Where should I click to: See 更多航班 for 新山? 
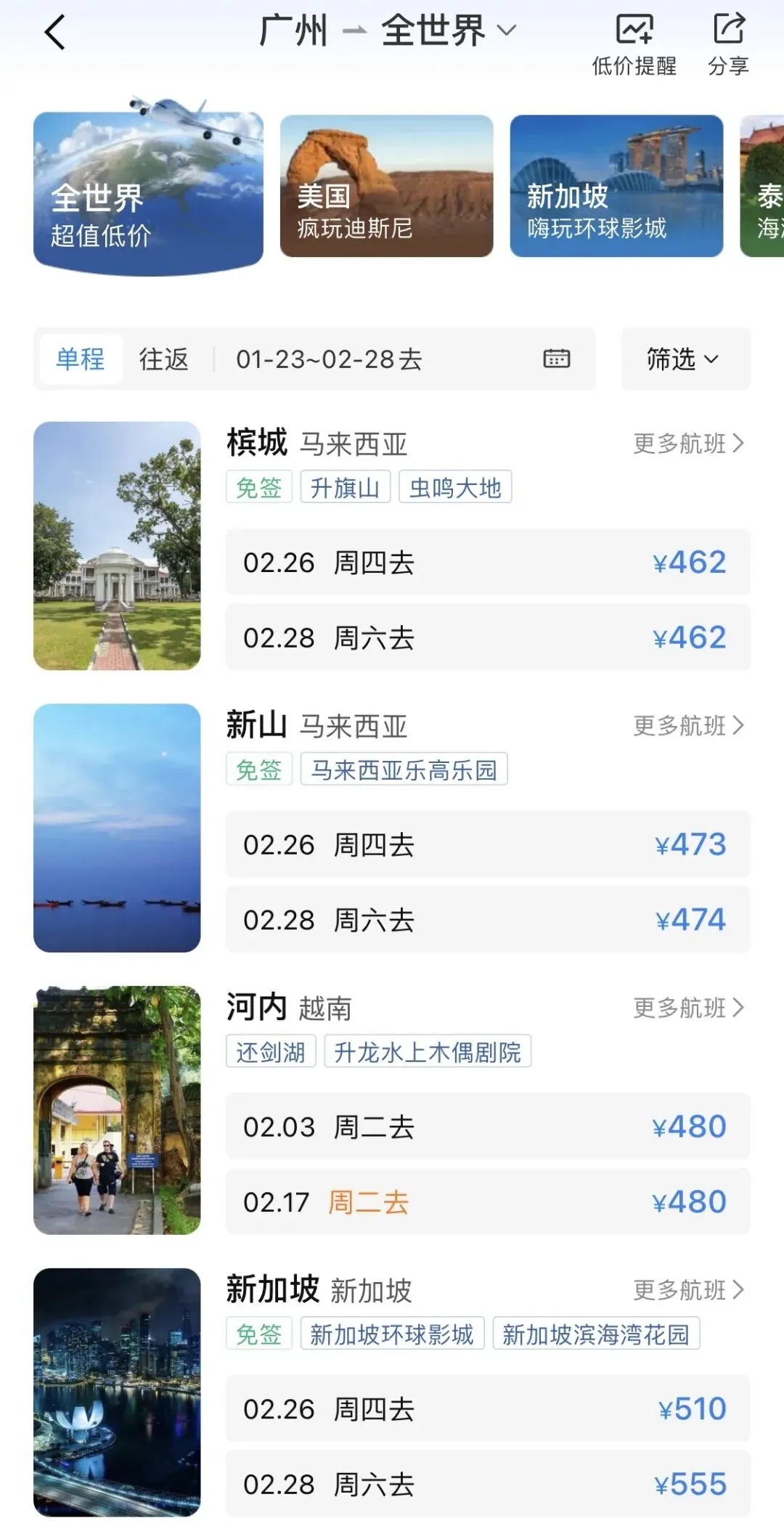[687, 726]
